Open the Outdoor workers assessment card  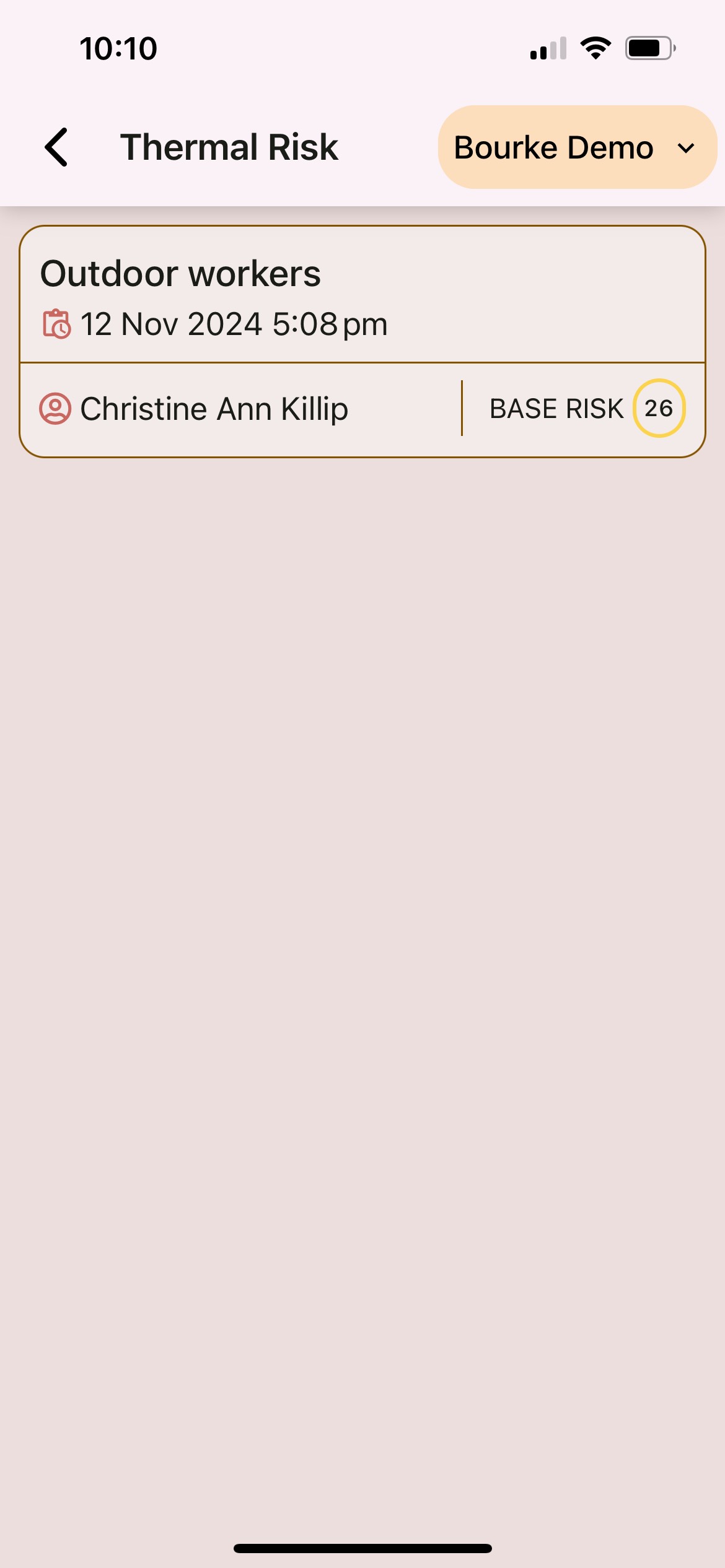[x=362, y=297]
